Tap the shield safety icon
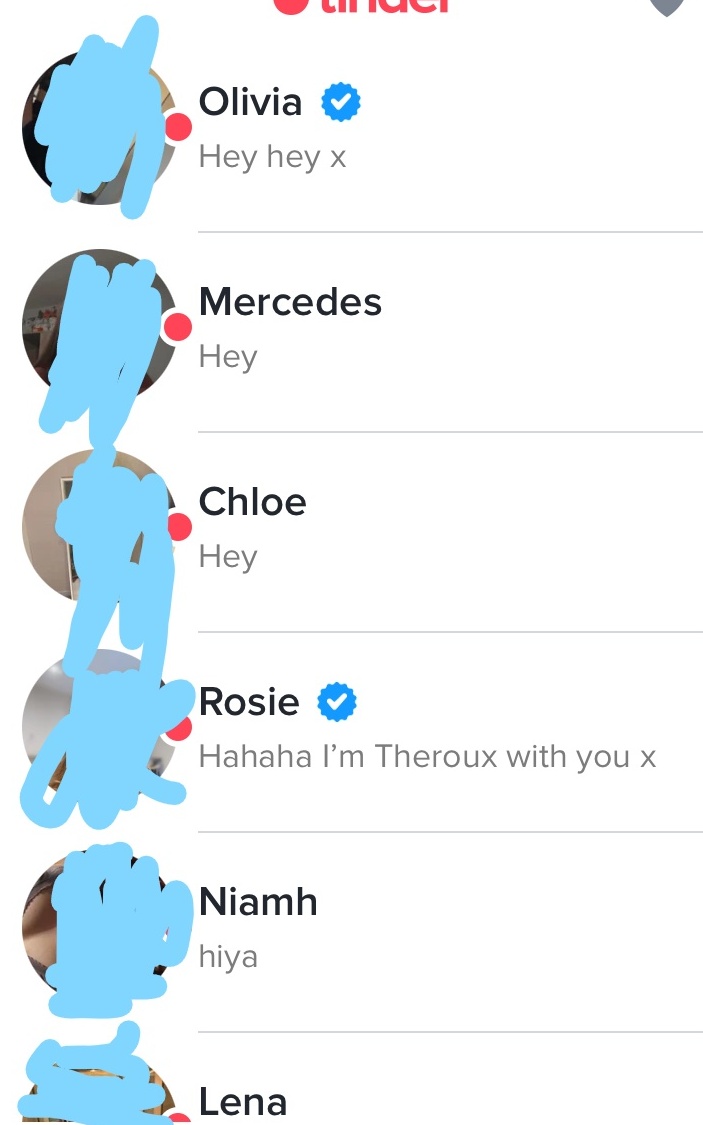The width and height of the screenshot is (703, 1125). (x=668, y=6)
